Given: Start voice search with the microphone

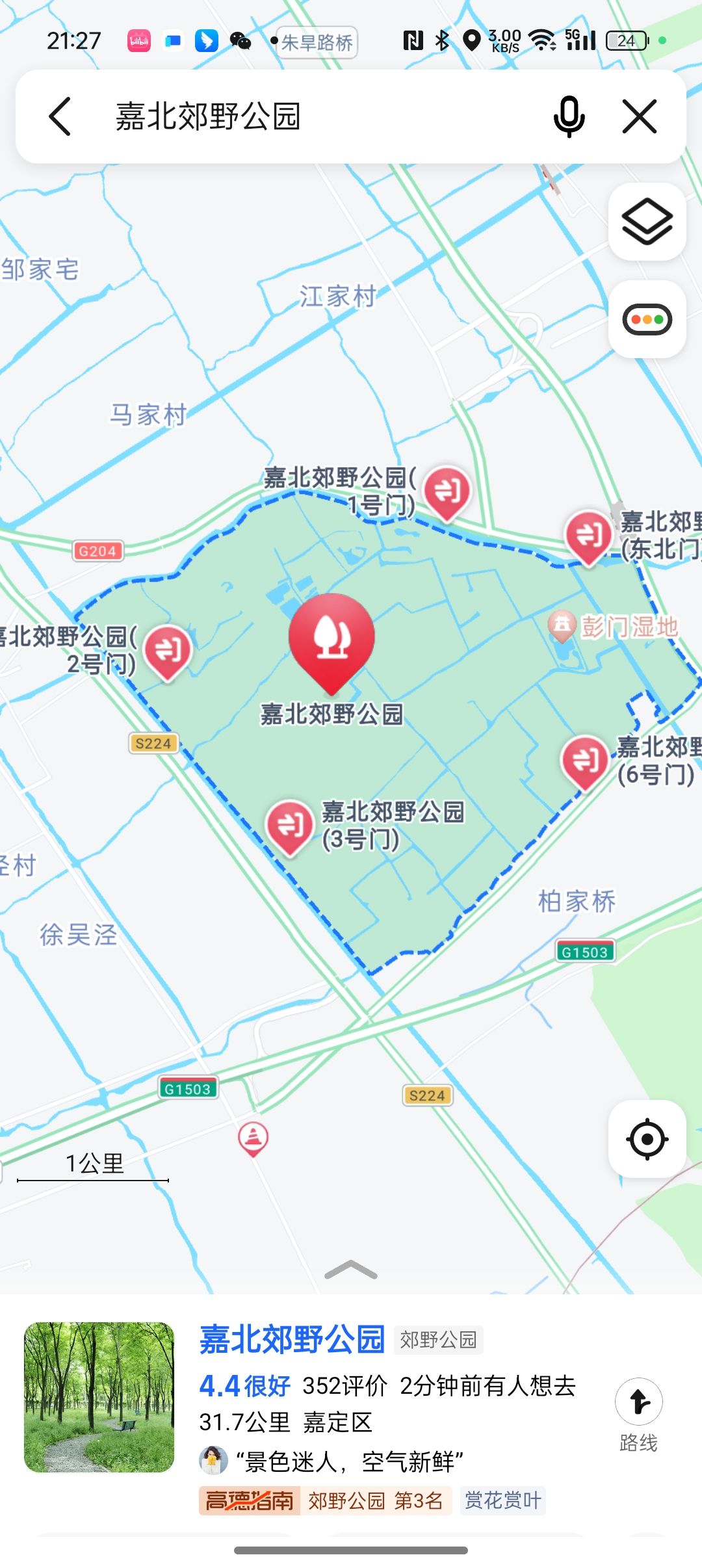Looking at the screenshot, I should click(x=569, y=117).
